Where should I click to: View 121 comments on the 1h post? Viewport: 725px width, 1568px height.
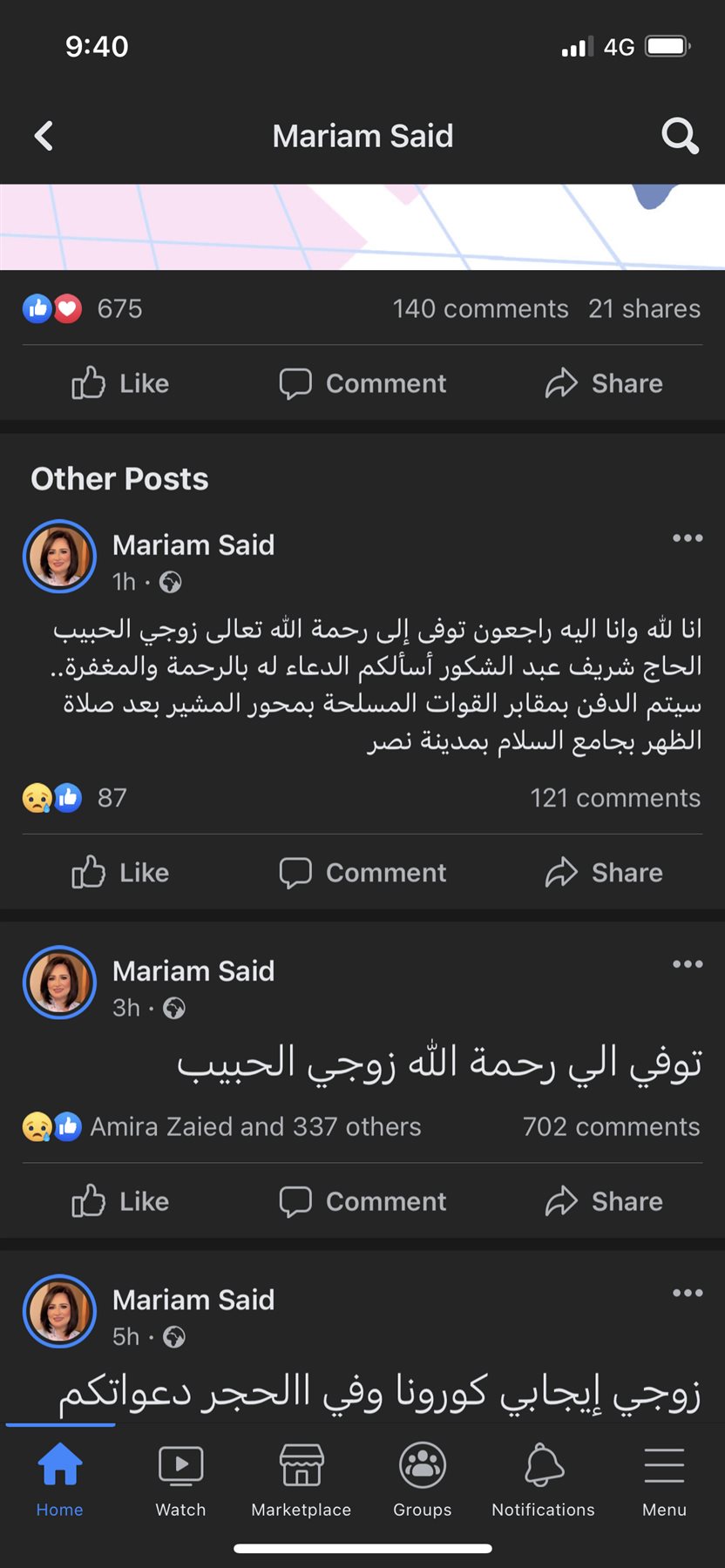pos(614,798)
